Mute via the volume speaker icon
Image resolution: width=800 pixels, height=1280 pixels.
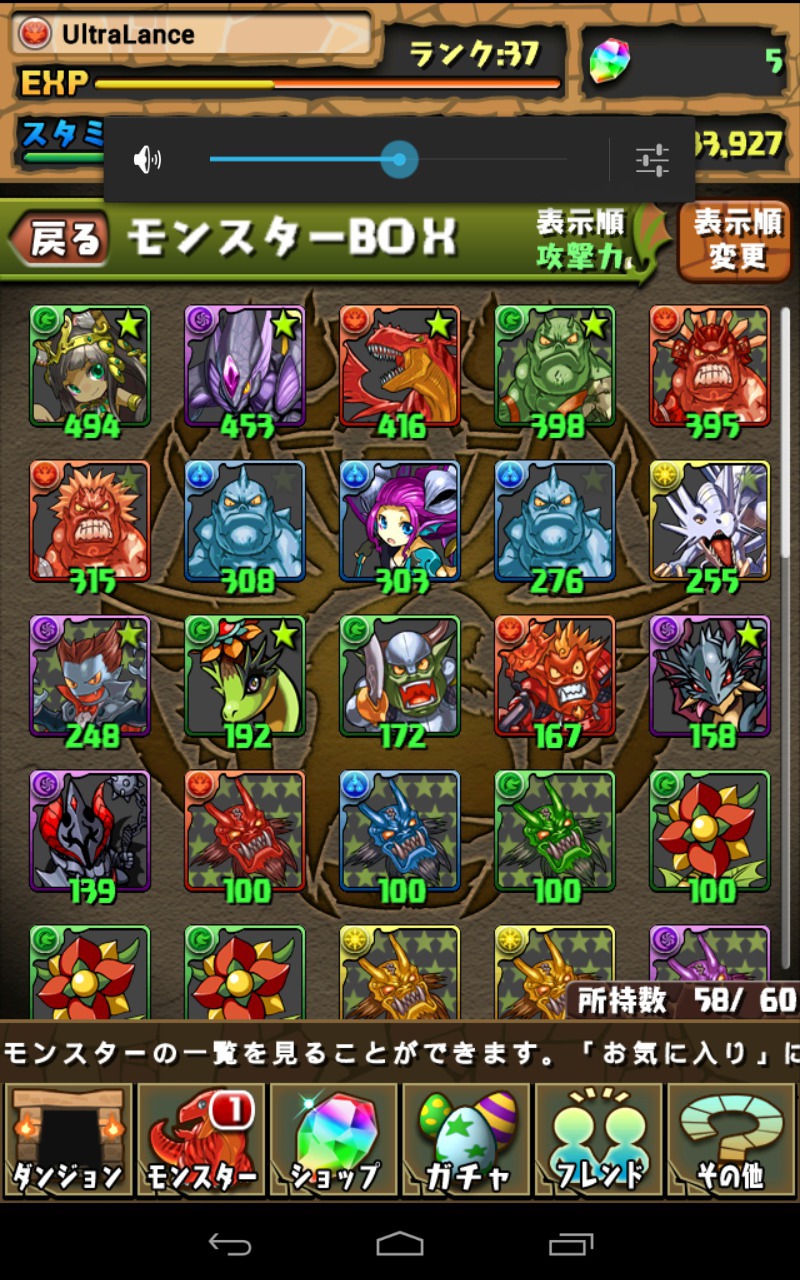click(x=148, y=160)
